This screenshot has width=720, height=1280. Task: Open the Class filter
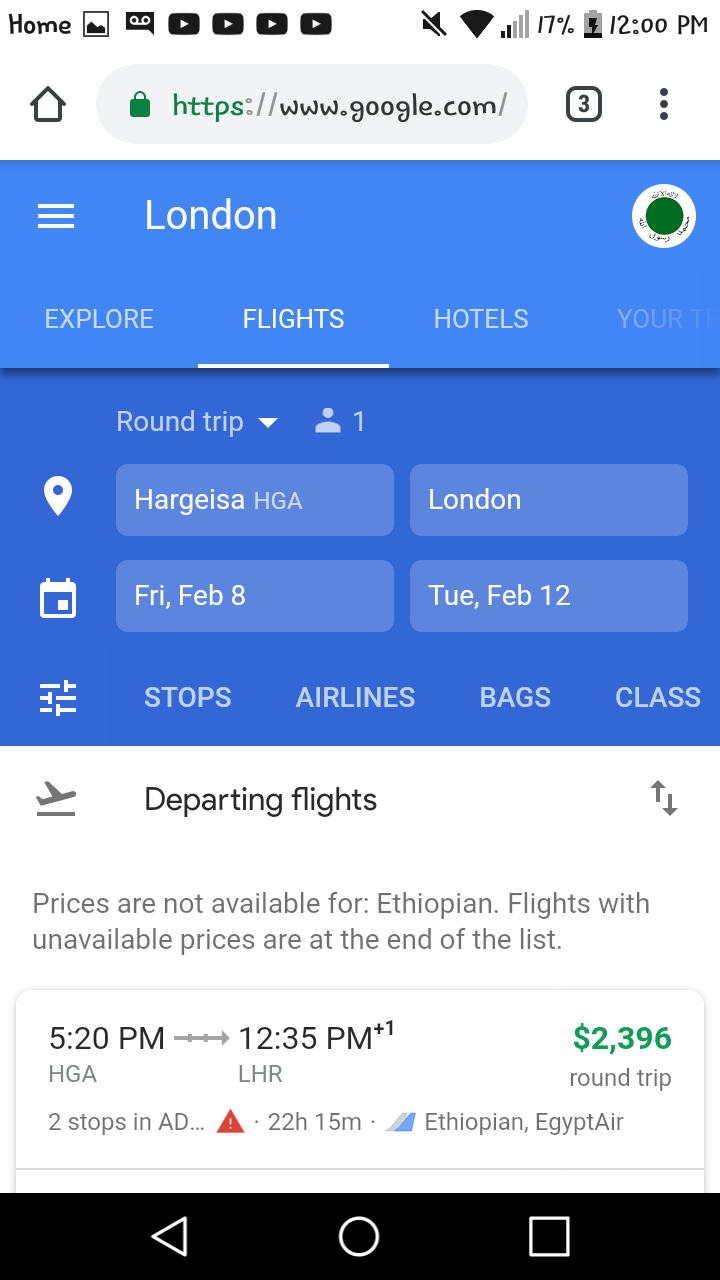[657, 697]
